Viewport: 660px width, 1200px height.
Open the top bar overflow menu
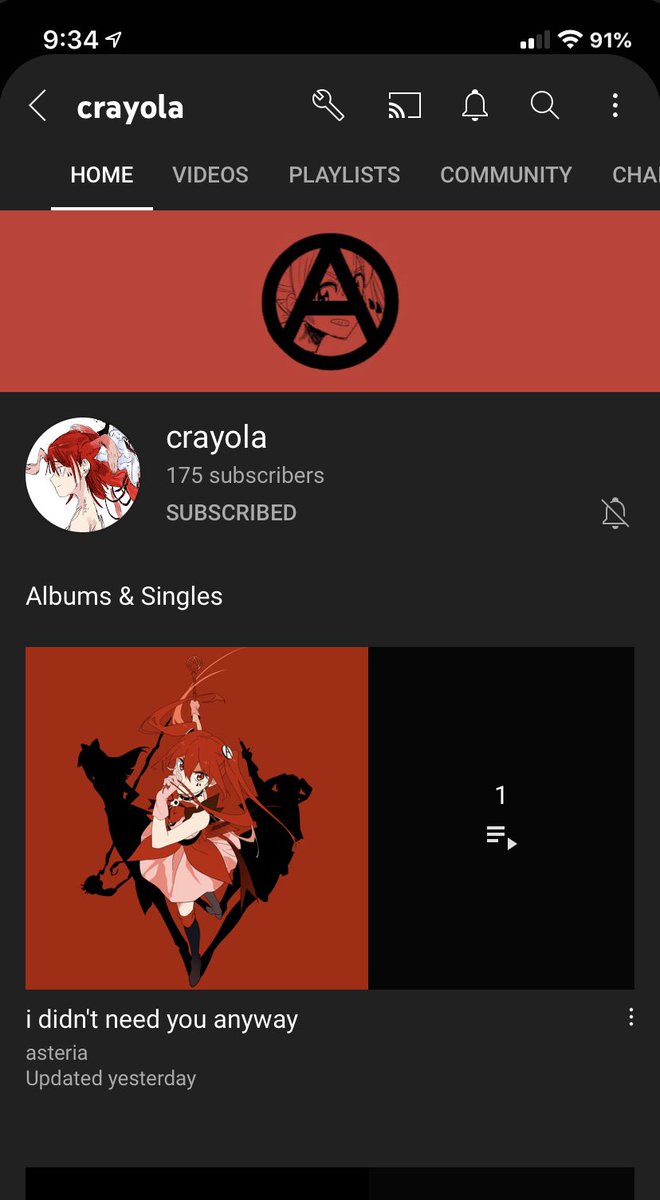[x=615, y=105]
